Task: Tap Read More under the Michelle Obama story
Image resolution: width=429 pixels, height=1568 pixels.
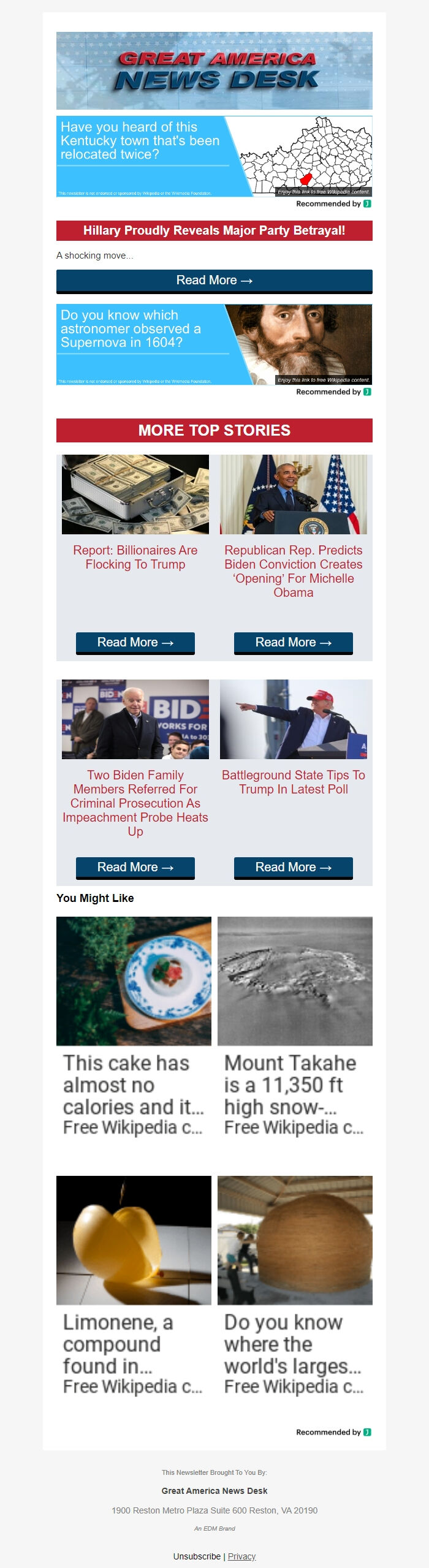Action: point(293,643)
